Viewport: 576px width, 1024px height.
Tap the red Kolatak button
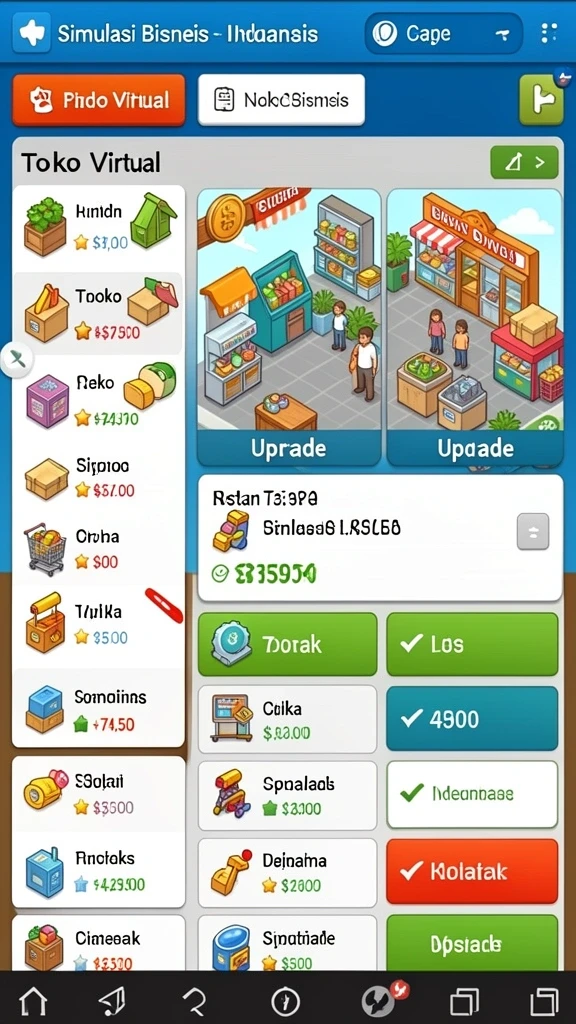[473, 871]
